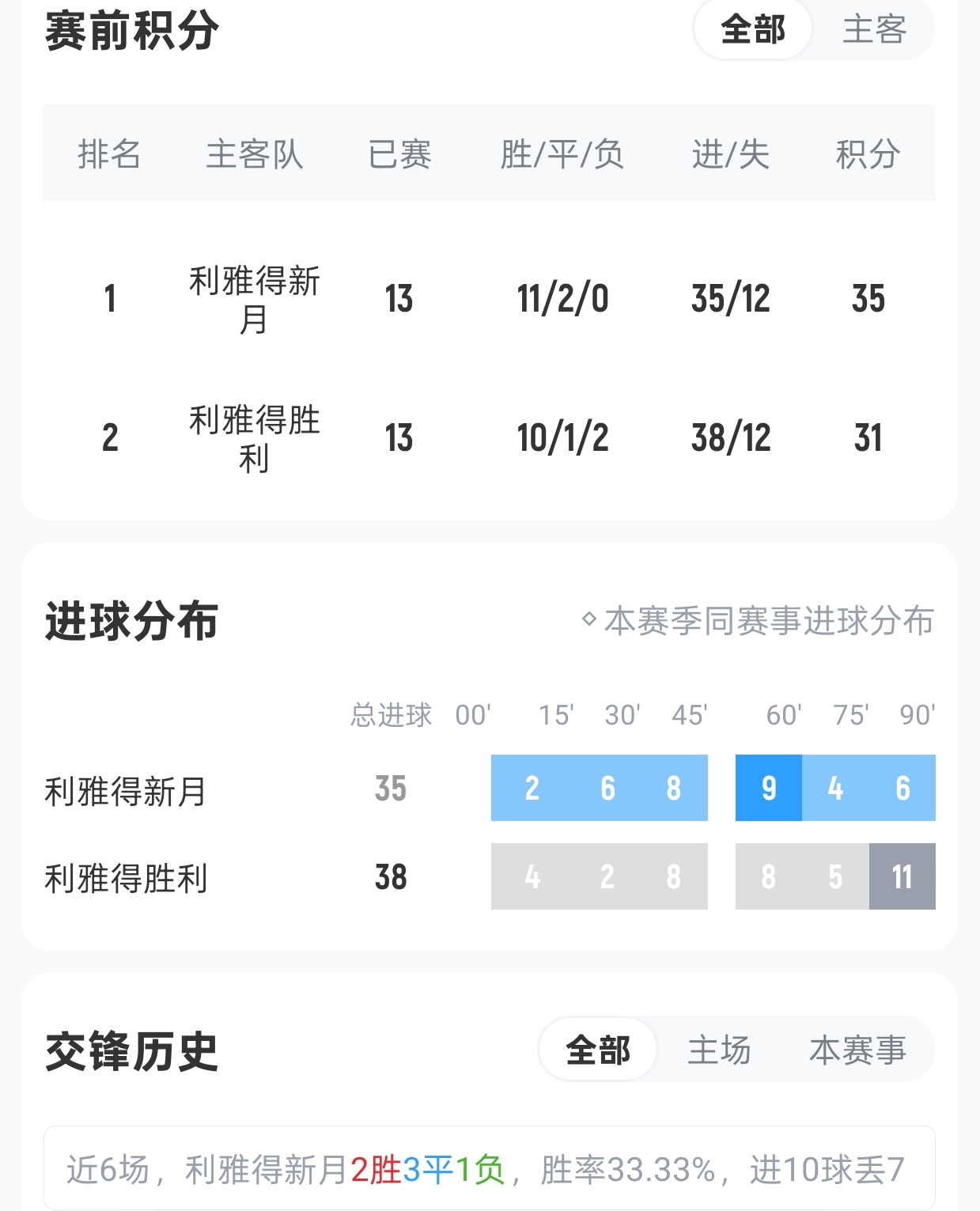This screenshot has width=980, height=1211.
Task: Click total goals value 35 for 利雅得新月
Action: coord(388,788)
